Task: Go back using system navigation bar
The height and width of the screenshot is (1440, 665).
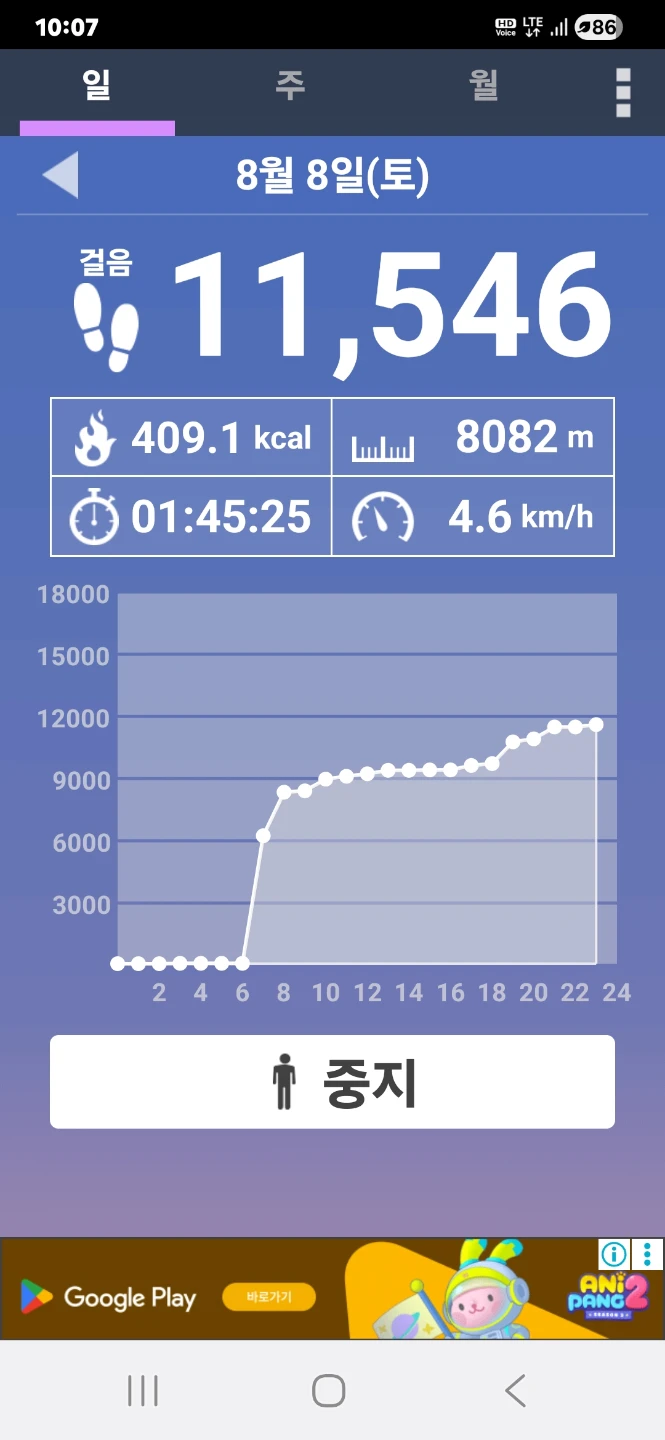Action: 515,1390
